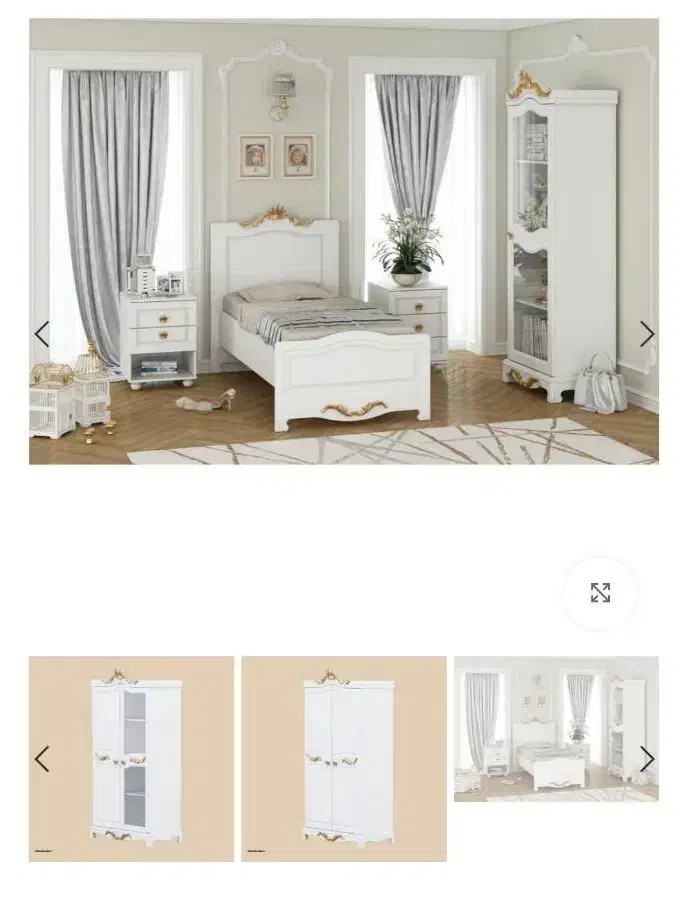Show the previous main gallery image
This screenshot has height=901, width=685.
[42, 334]
